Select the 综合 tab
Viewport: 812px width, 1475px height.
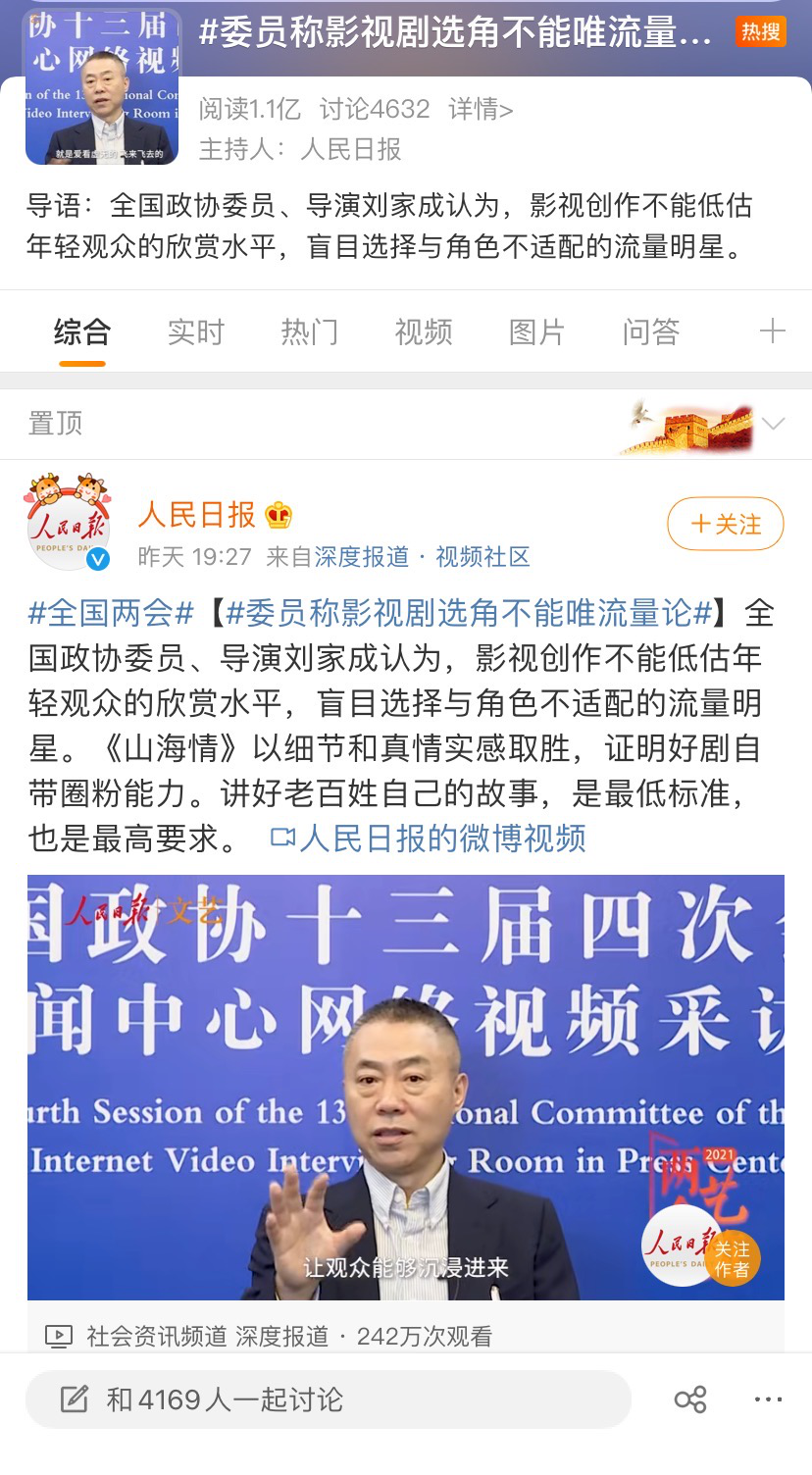pyautogui.click(x=81, y=332)
